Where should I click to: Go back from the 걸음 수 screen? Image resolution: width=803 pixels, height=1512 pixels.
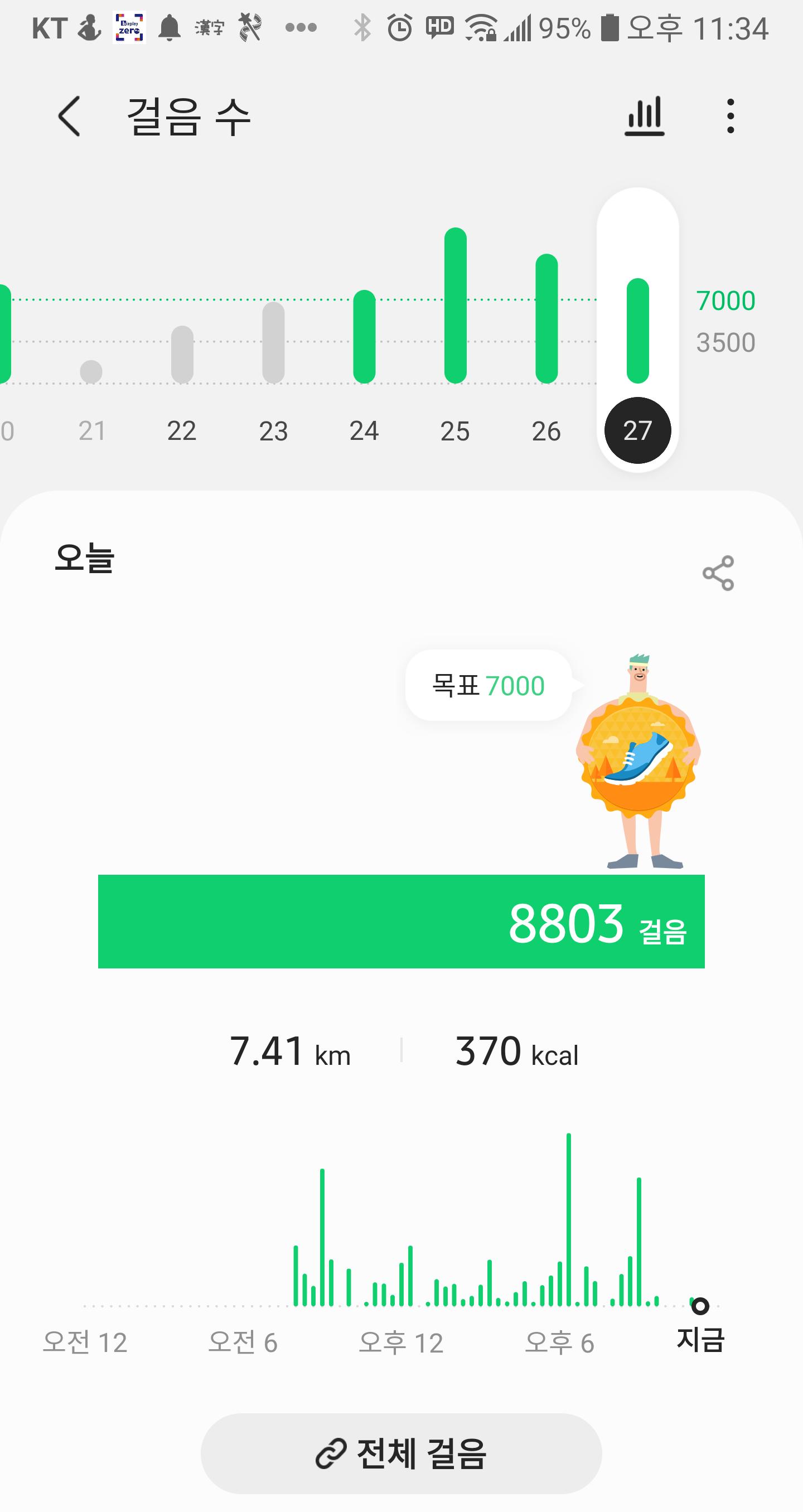pyautogui.click(x=70, y=116)
